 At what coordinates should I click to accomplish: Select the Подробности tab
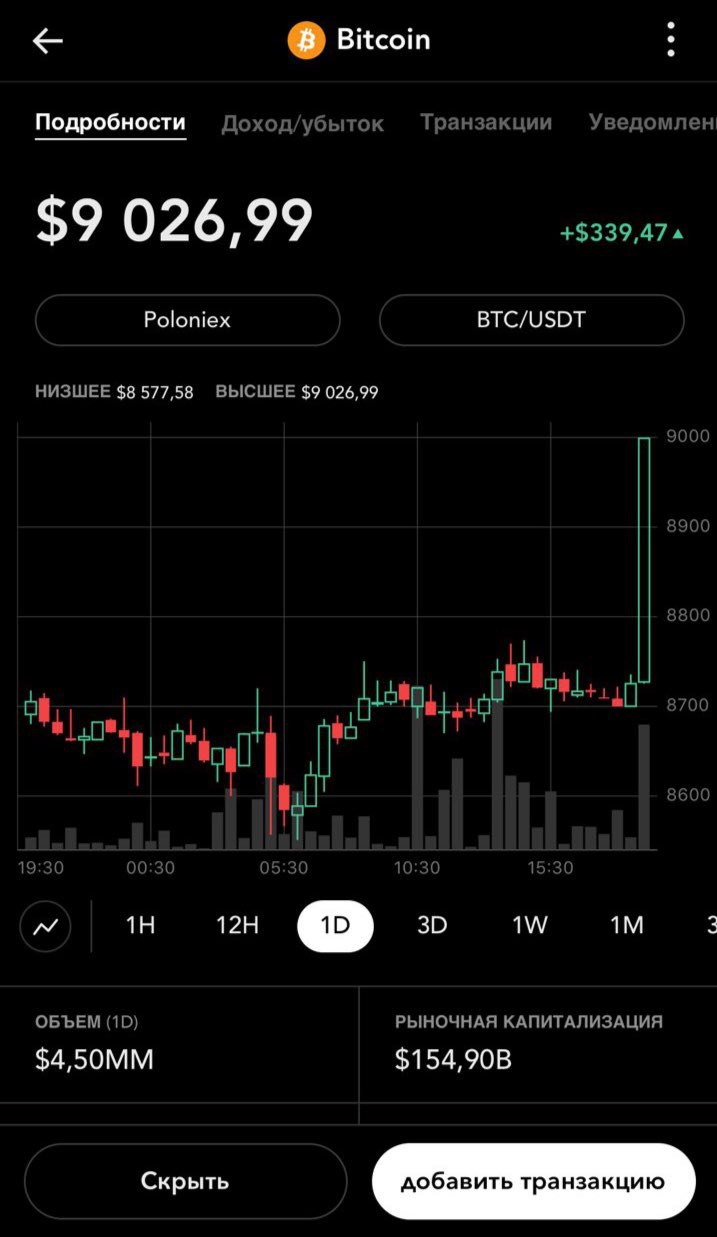tap(110, 123)
